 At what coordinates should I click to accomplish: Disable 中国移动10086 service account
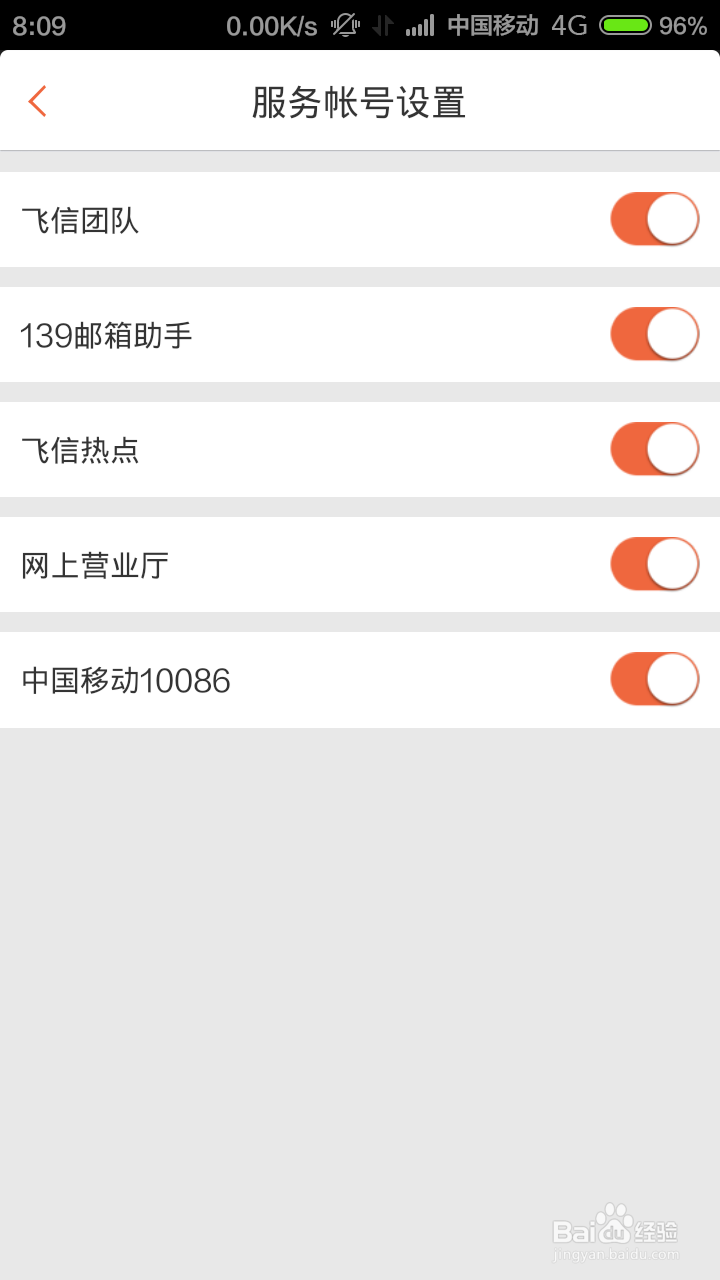point(655,679)
